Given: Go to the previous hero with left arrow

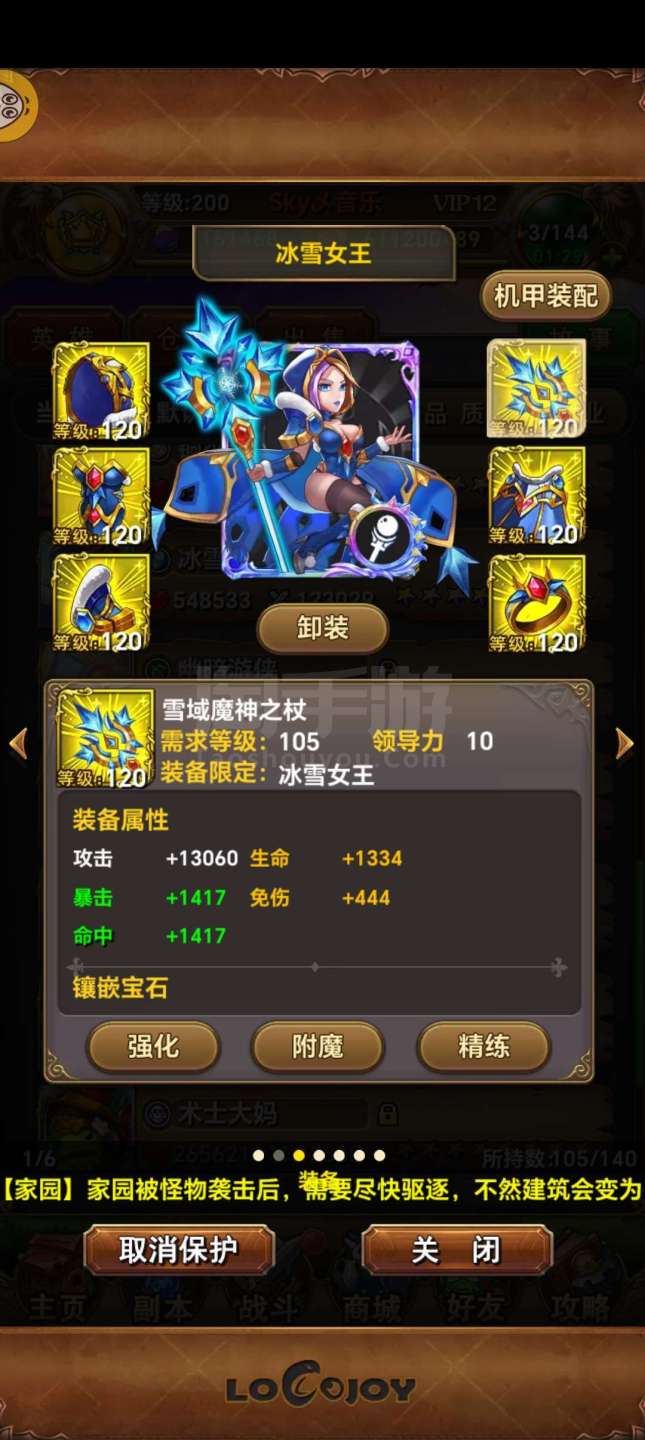Looking at the screenshot, I should [x=18, y=743].
